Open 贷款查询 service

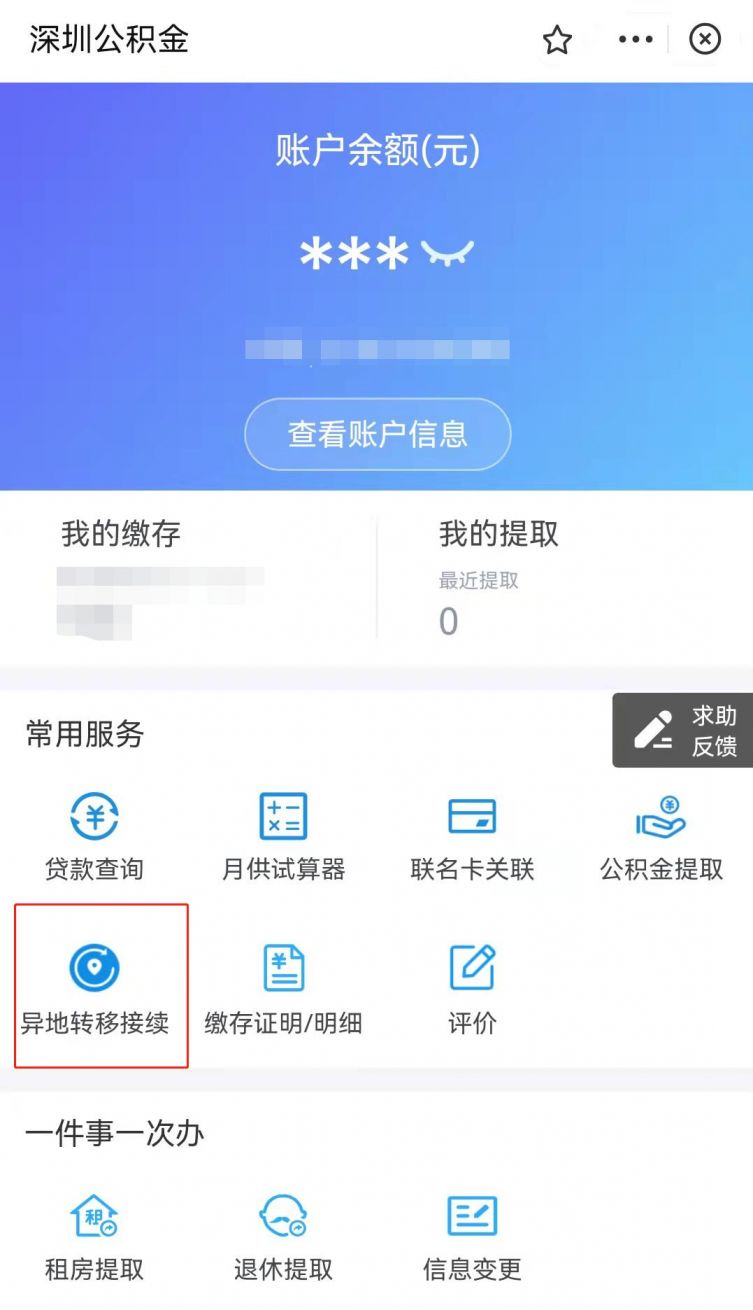pyautogui.click(x=94, y=837)
